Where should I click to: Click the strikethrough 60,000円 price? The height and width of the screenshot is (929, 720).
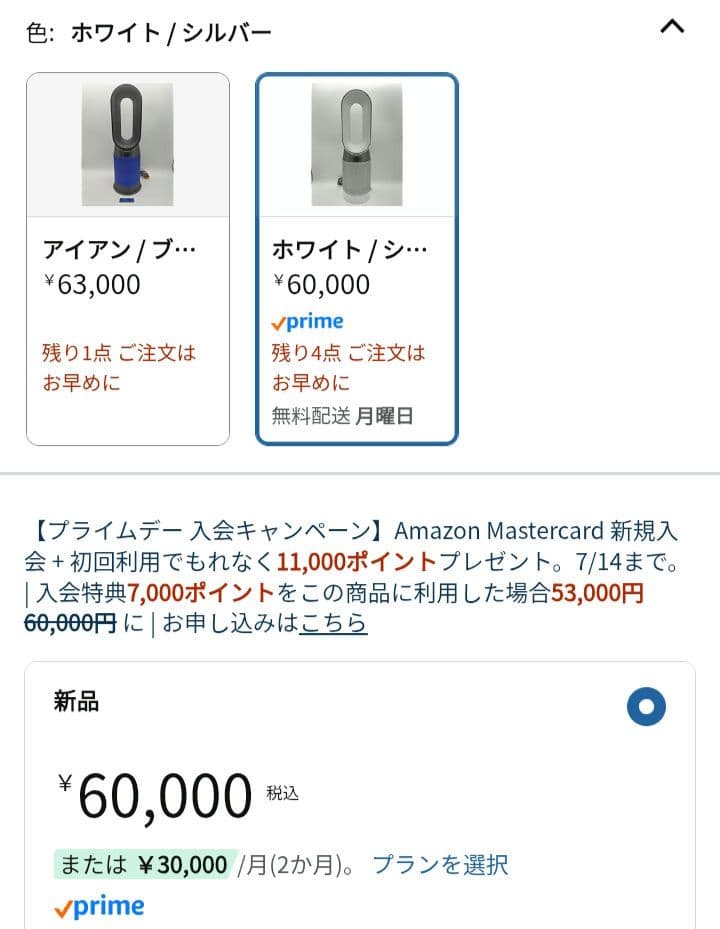[x=70, y=622]
